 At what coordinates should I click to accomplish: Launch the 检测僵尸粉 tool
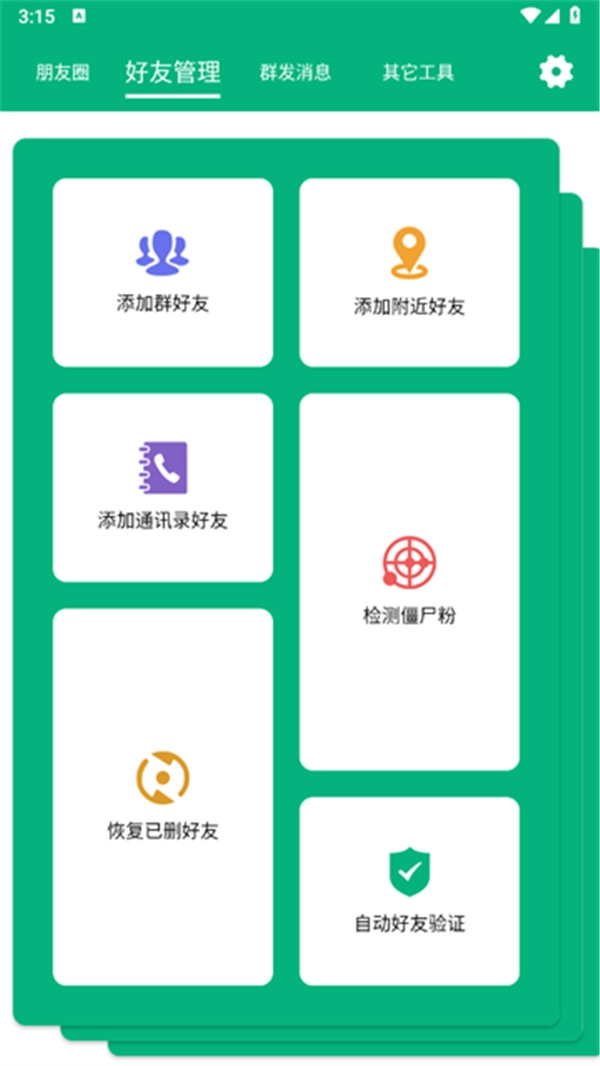coord(409,582)
